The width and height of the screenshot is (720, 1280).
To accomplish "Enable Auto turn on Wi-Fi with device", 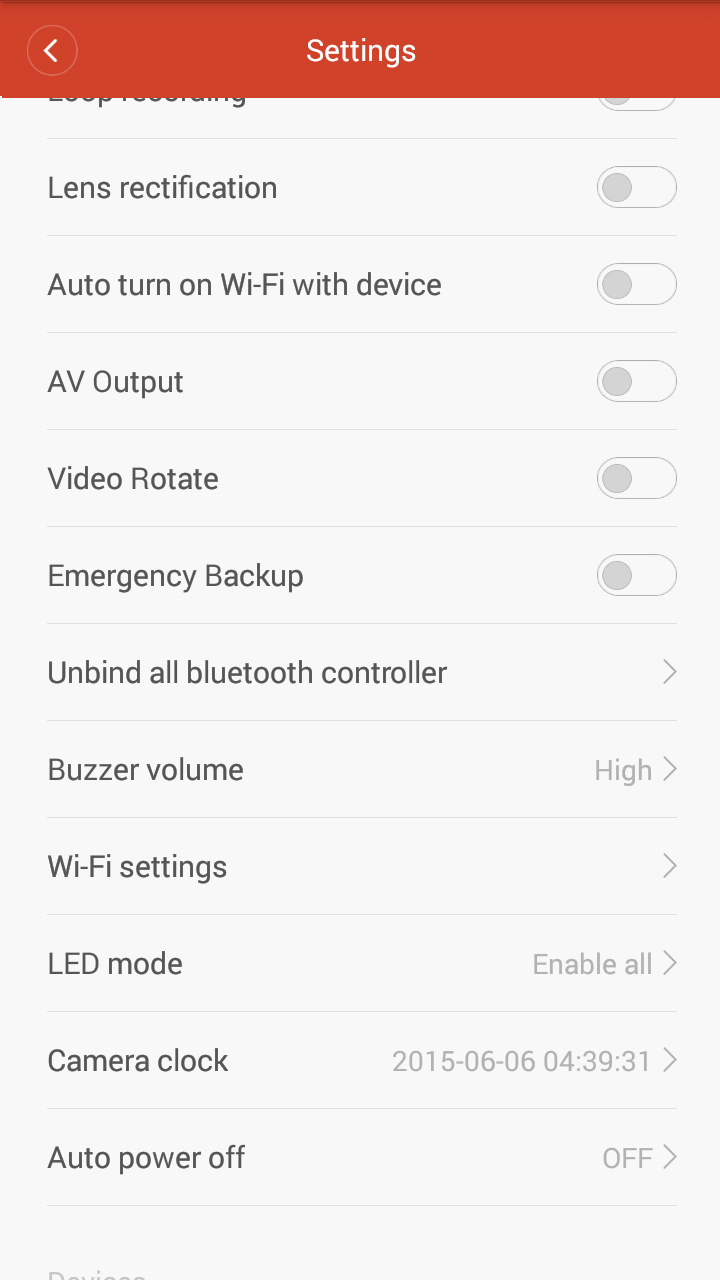I will pos(636,285).
